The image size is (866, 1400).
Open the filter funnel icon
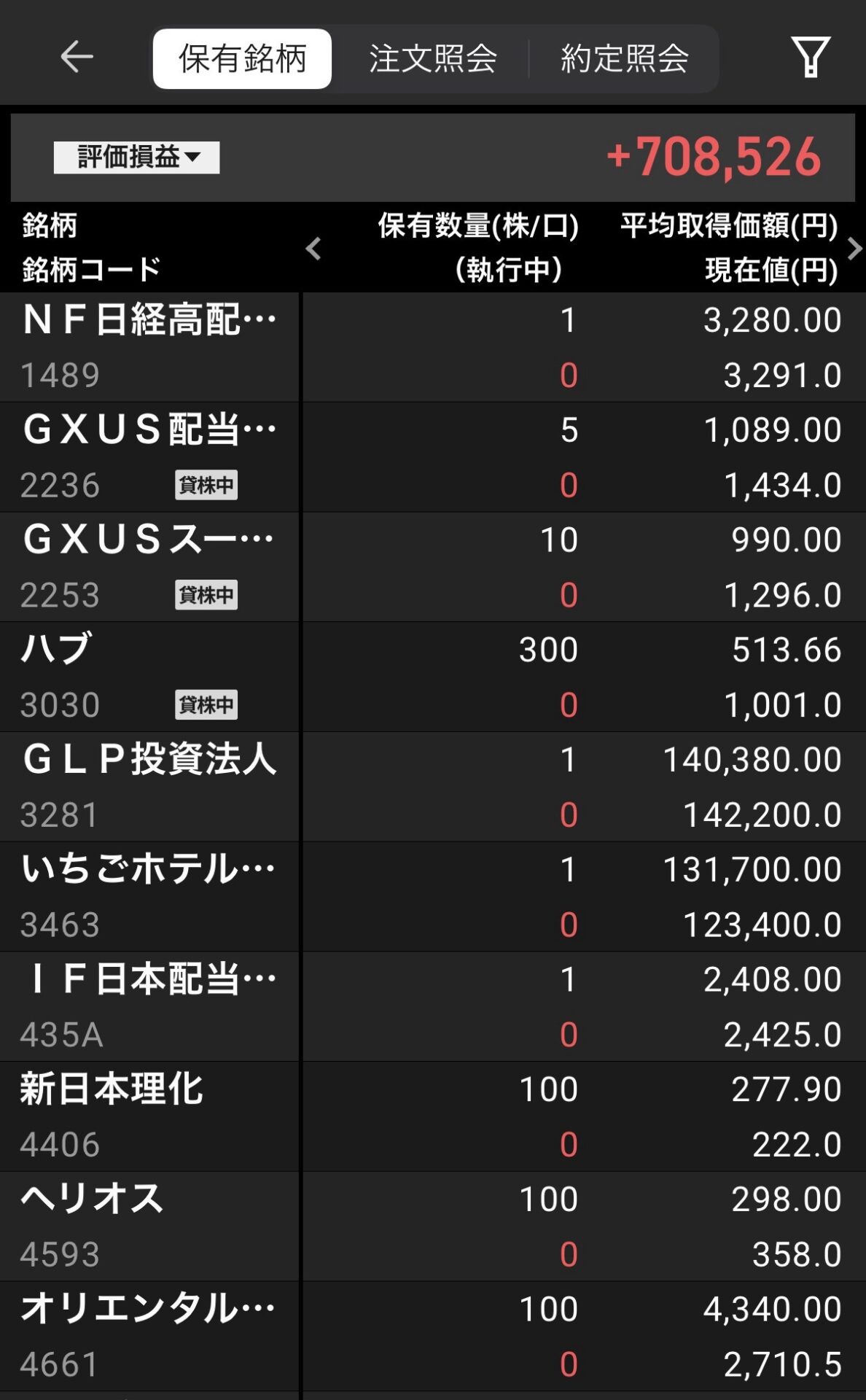[x=810, y=58]
